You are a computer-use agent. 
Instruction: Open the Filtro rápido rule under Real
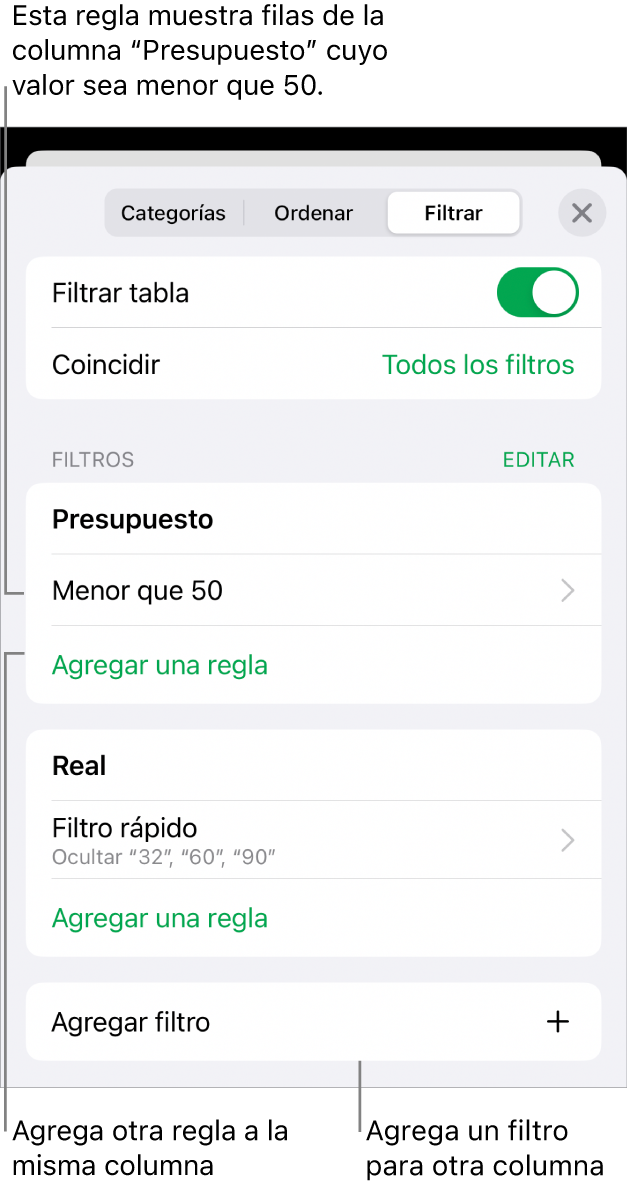point(313,840)
